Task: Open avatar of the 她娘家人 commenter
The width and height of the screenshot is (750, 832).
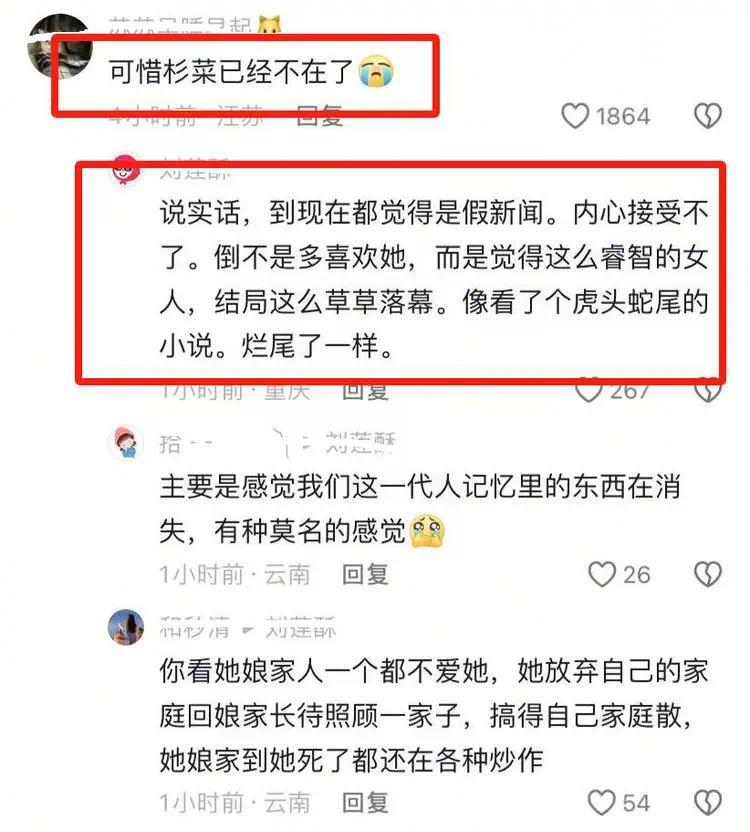Action: 126,626
